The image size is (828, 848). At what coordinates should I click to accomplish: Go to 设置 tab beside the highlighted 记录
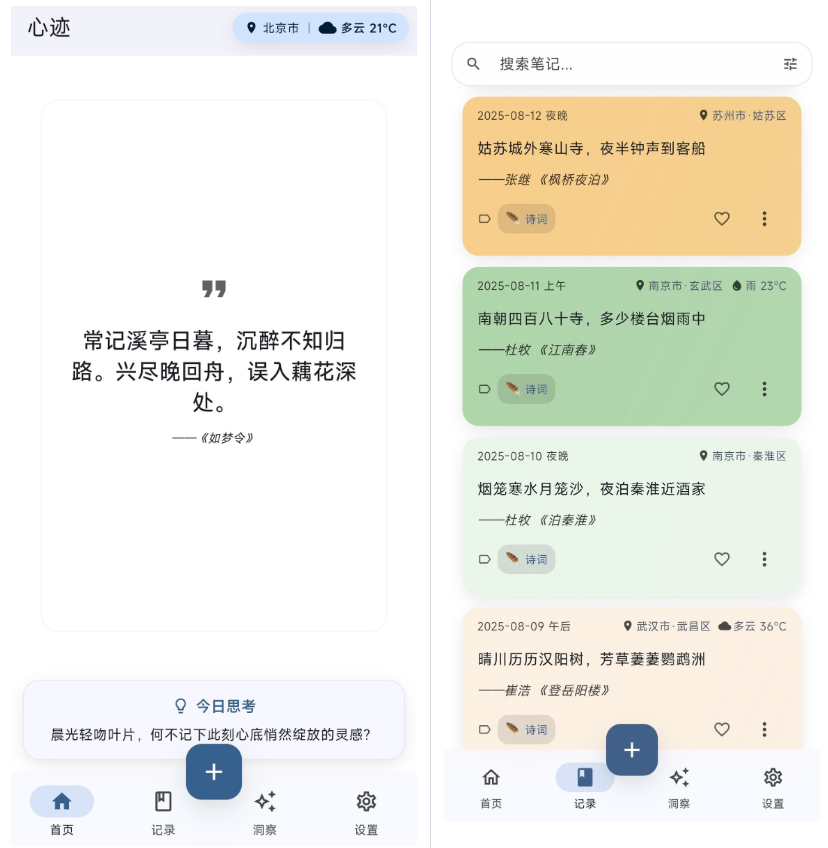point(773,787)
